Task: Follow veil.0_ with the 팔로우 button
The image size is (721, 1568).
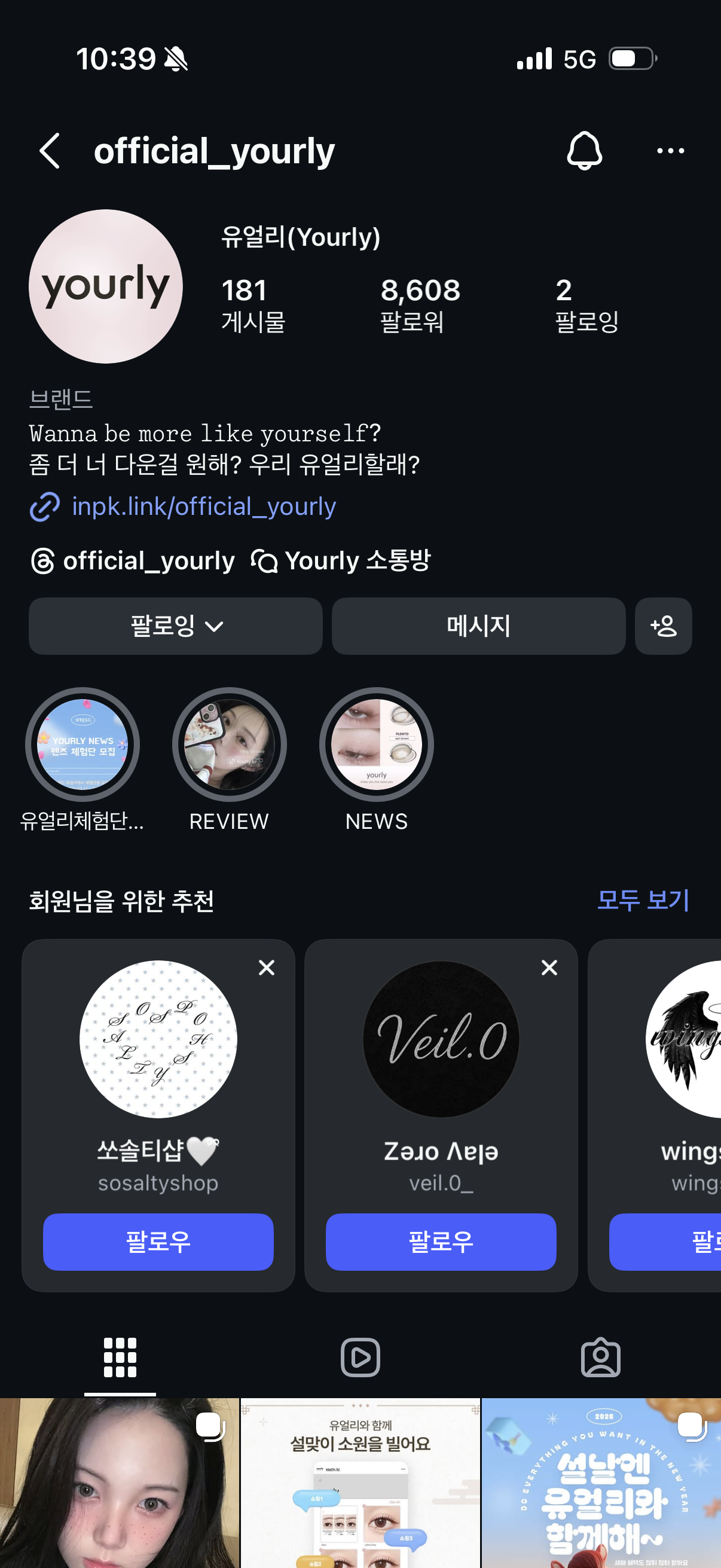Action: (441, 1241)
